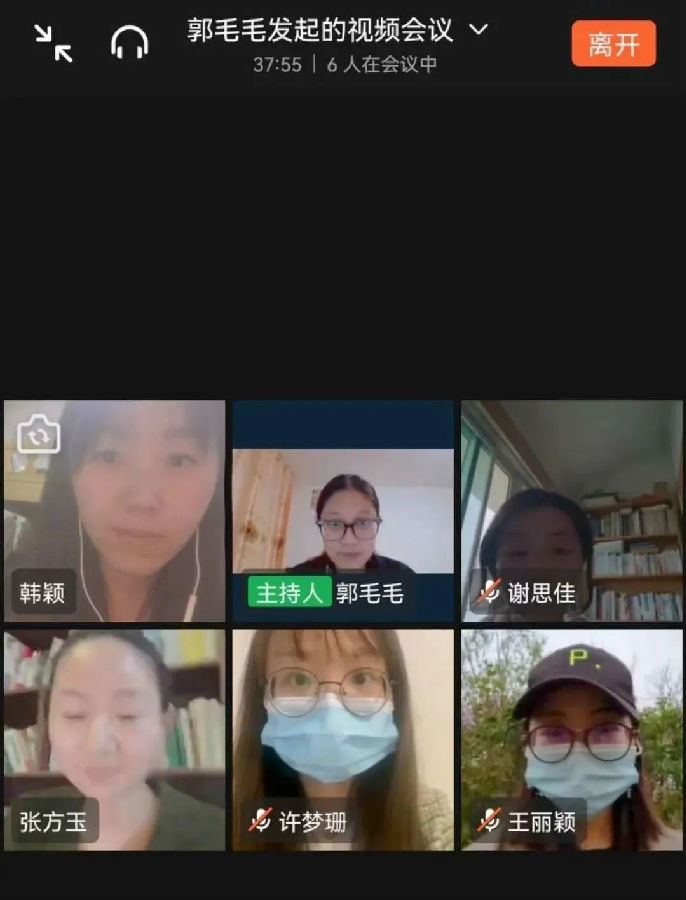Expand the meeting title dropdown
Image resolution: width=686 pixels, height=900 pixels.
[x=479, y=29]
